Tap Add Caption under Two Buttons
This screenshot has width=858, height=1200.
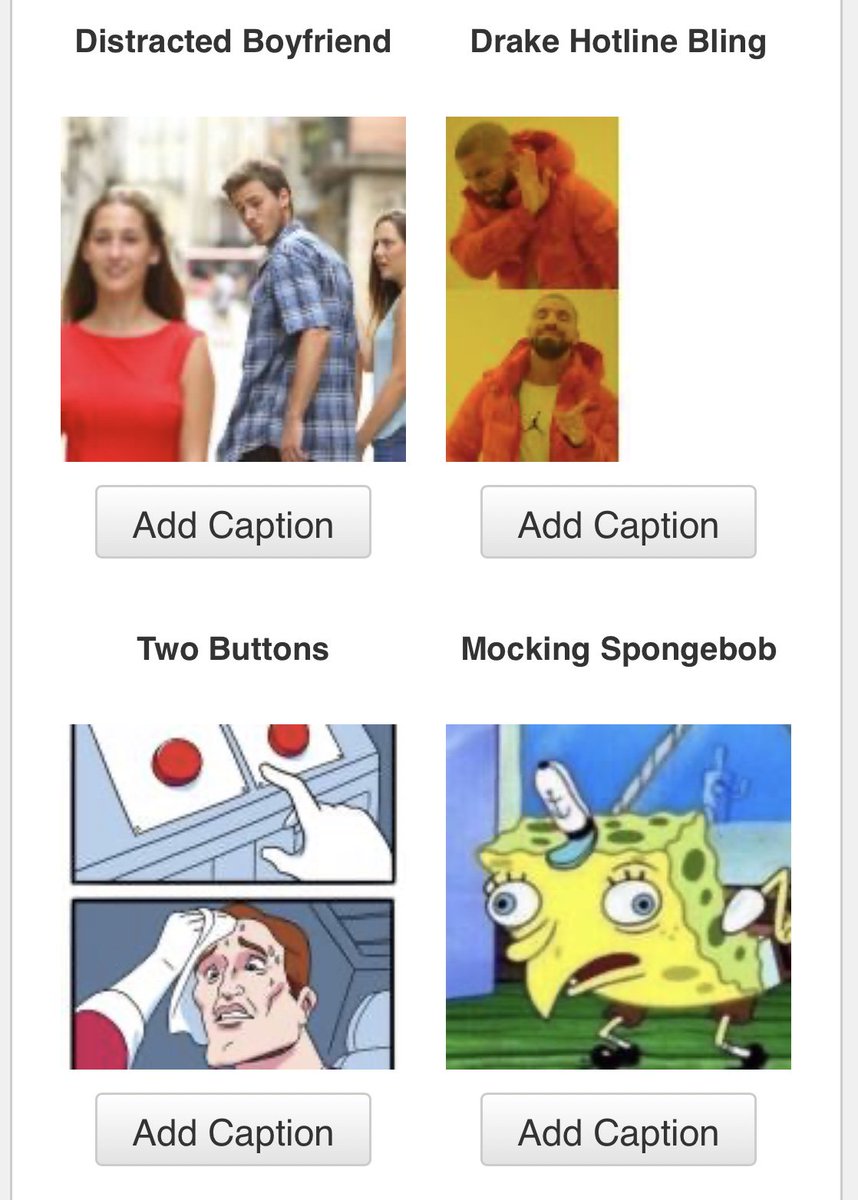(x=233, y=1130)
